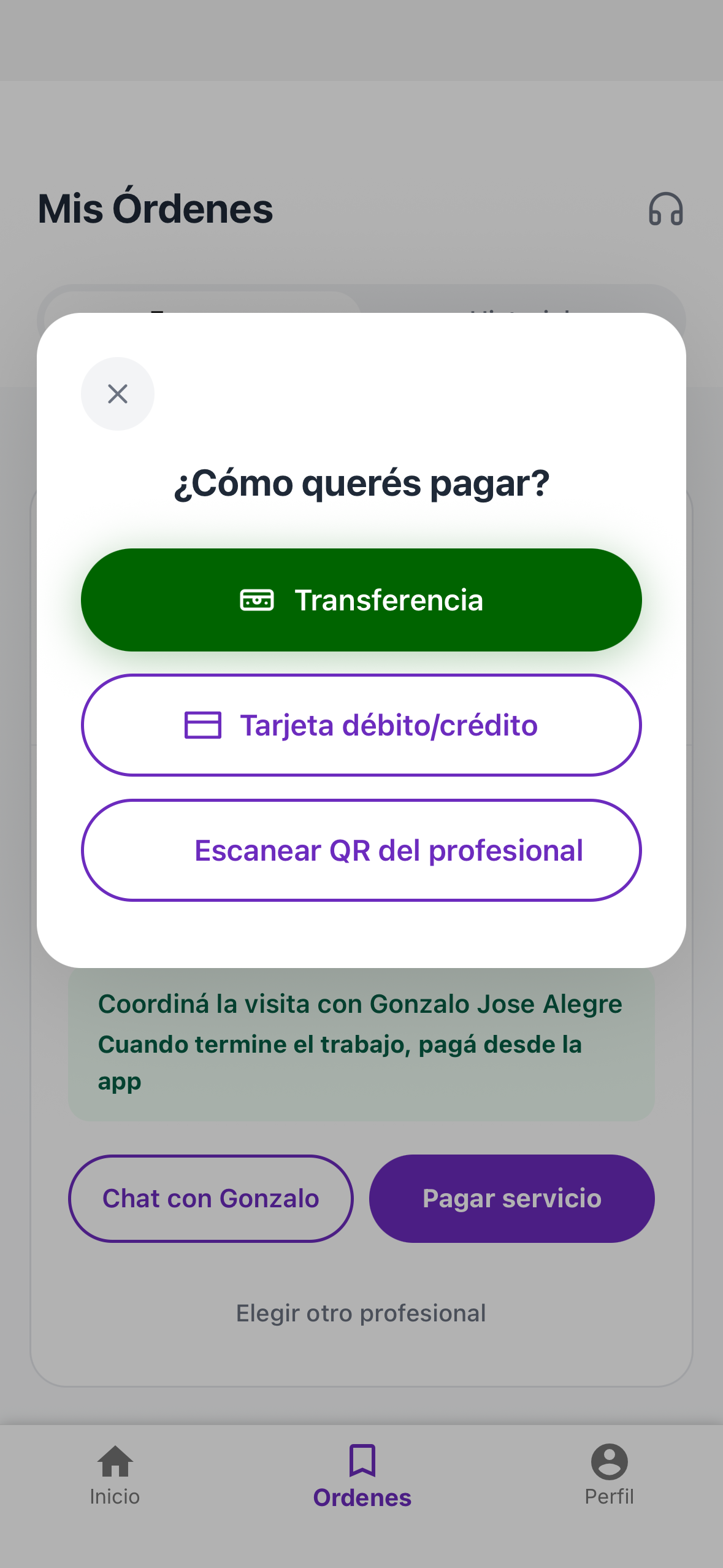Choose Transferencia as payment method
723x1568 pixels.
point(361,600)
